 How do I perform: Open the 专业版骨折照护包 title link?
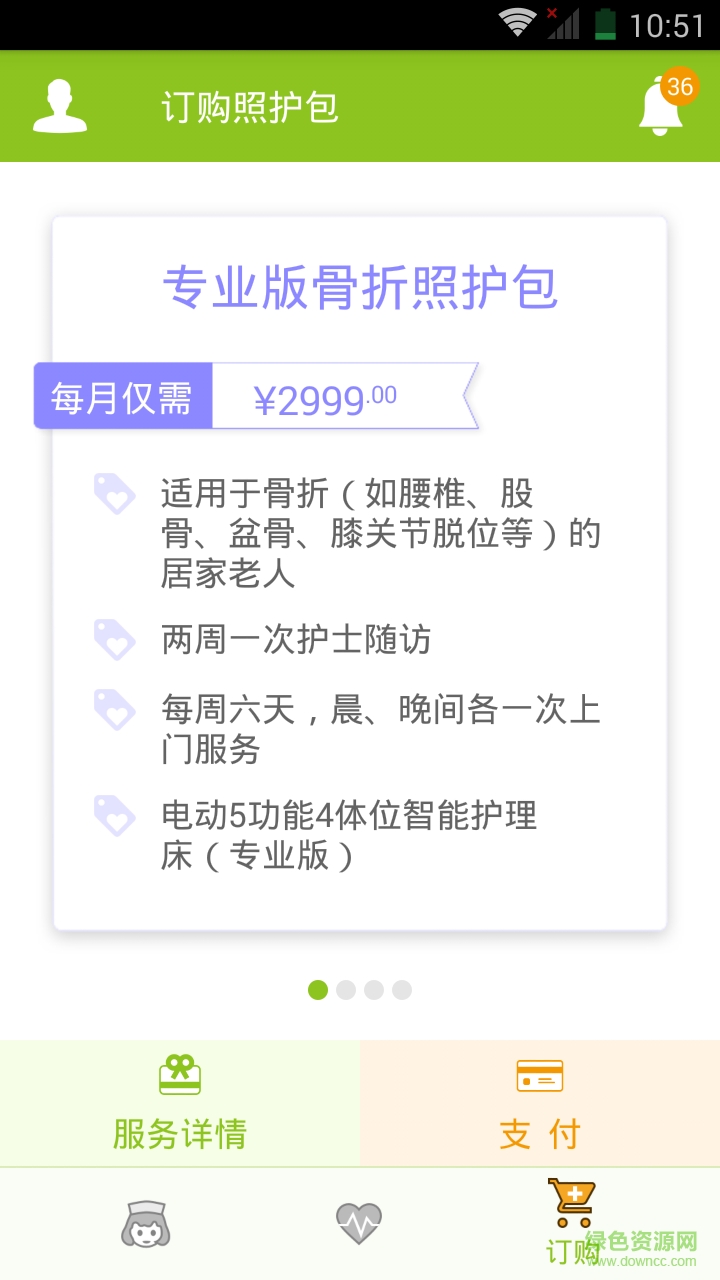pos(360,290)
